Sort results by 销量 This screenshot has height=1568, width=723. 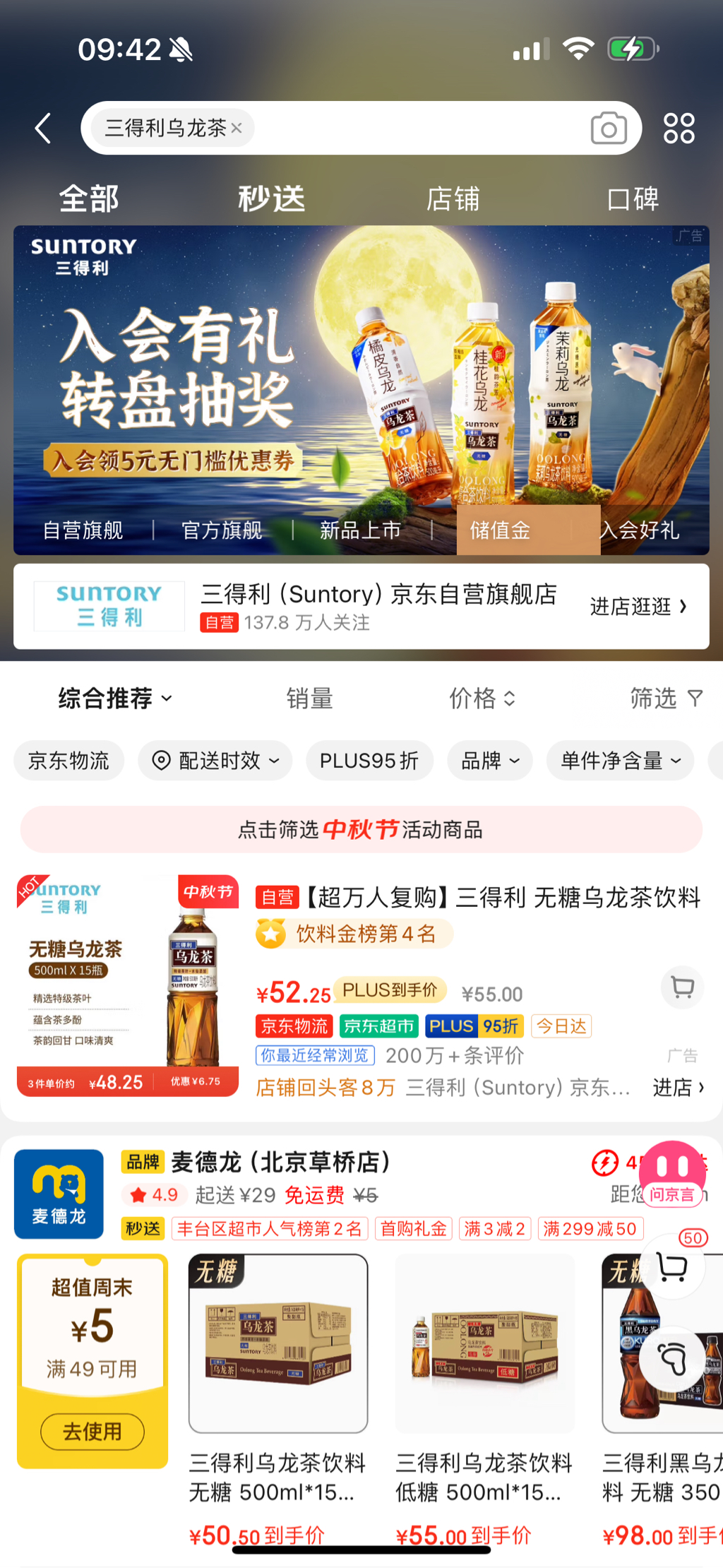309,699
